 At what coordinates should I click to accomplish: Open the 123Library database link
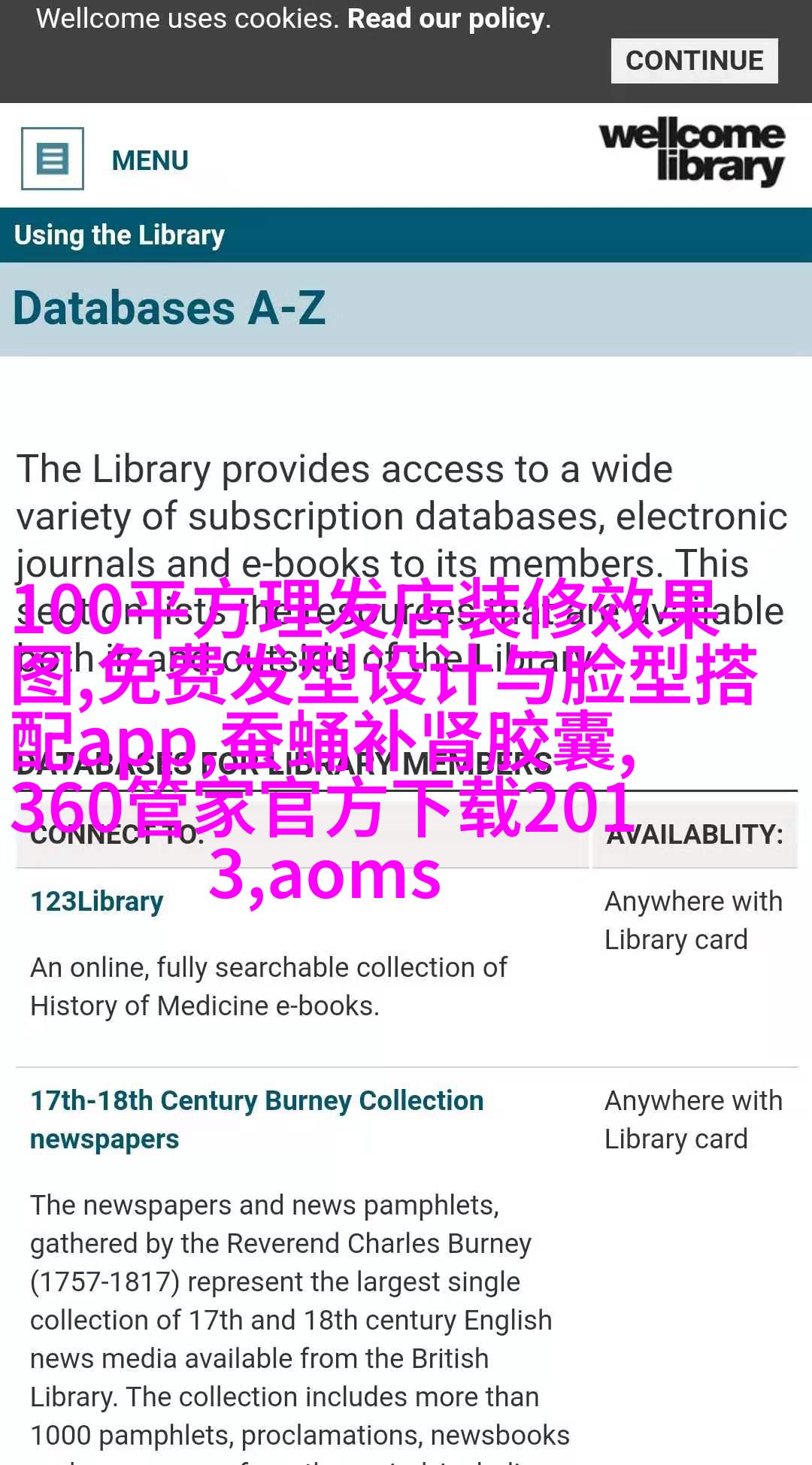pos(97,902)
